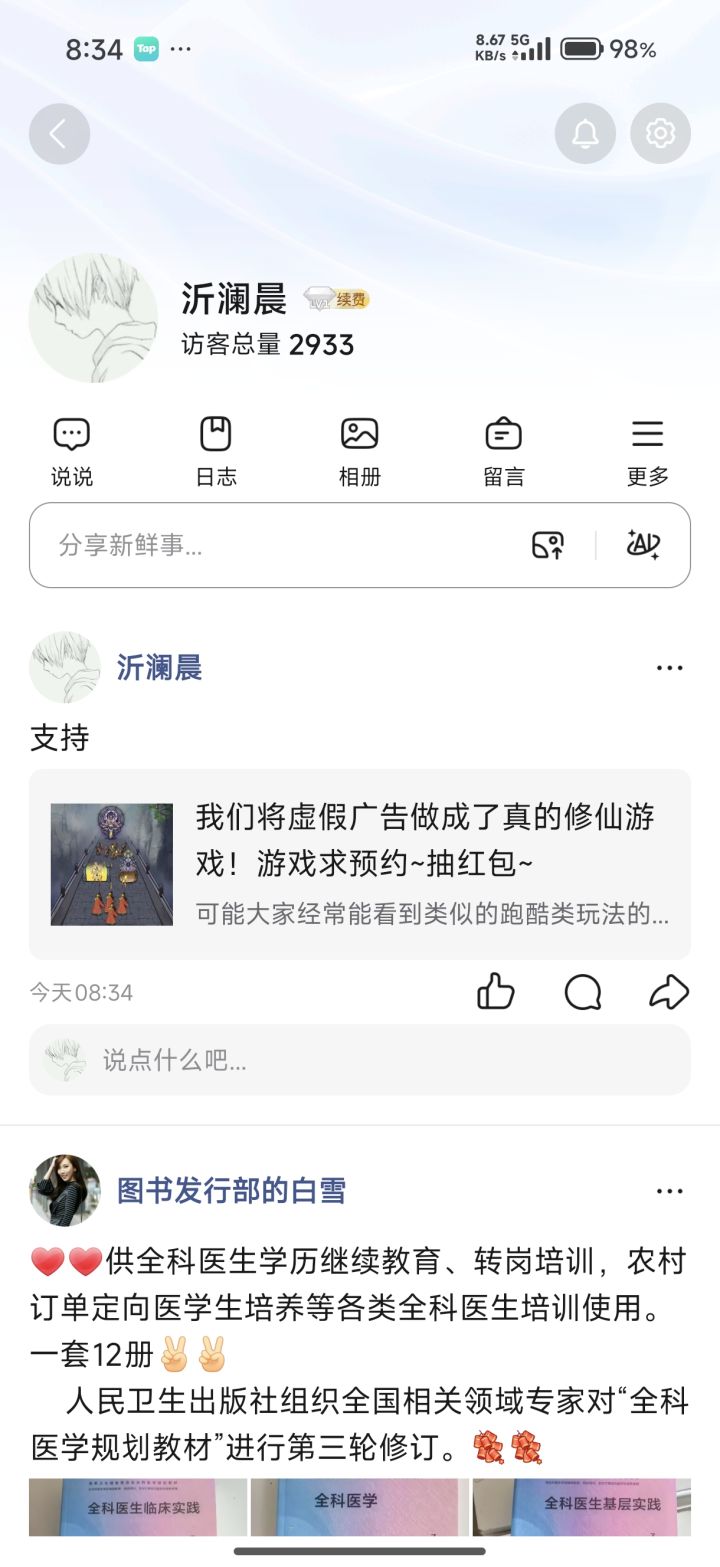This screenshot has height=1567, width=720.
Task: Open the 留言 message board
Action: coord(504,452)
